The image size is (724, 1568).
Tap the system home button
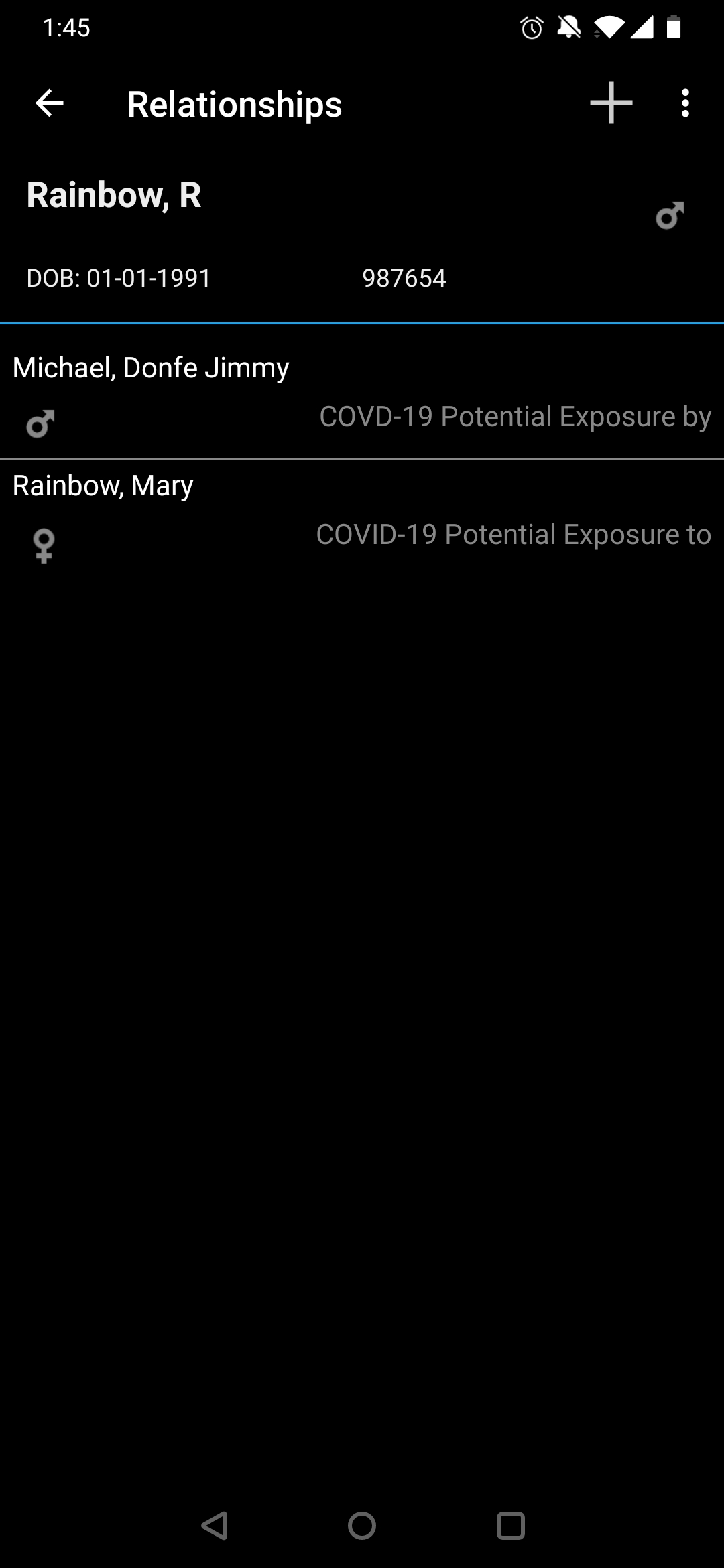coord(362,1526)
